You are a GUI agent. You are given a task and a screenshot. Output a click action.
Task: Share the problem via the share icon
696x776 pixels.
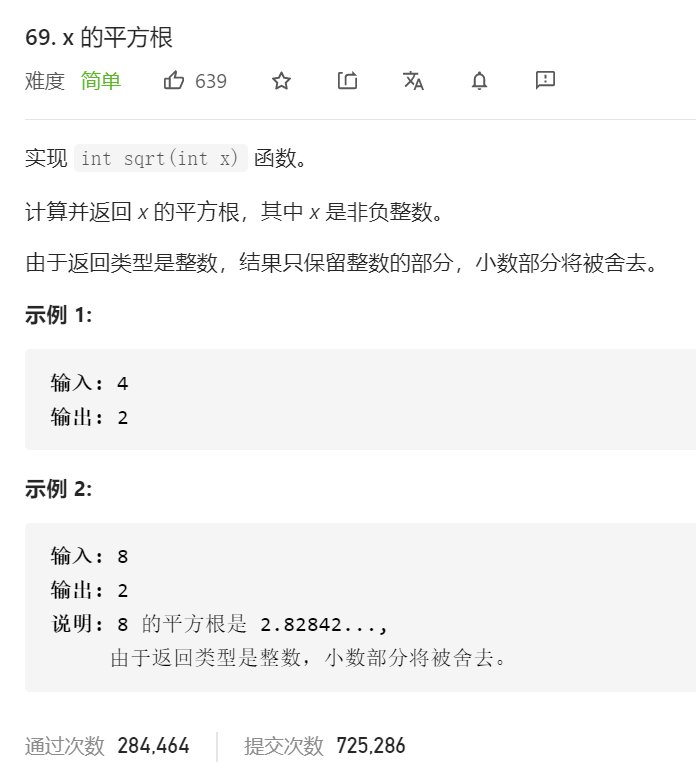[x=347, y=81]
